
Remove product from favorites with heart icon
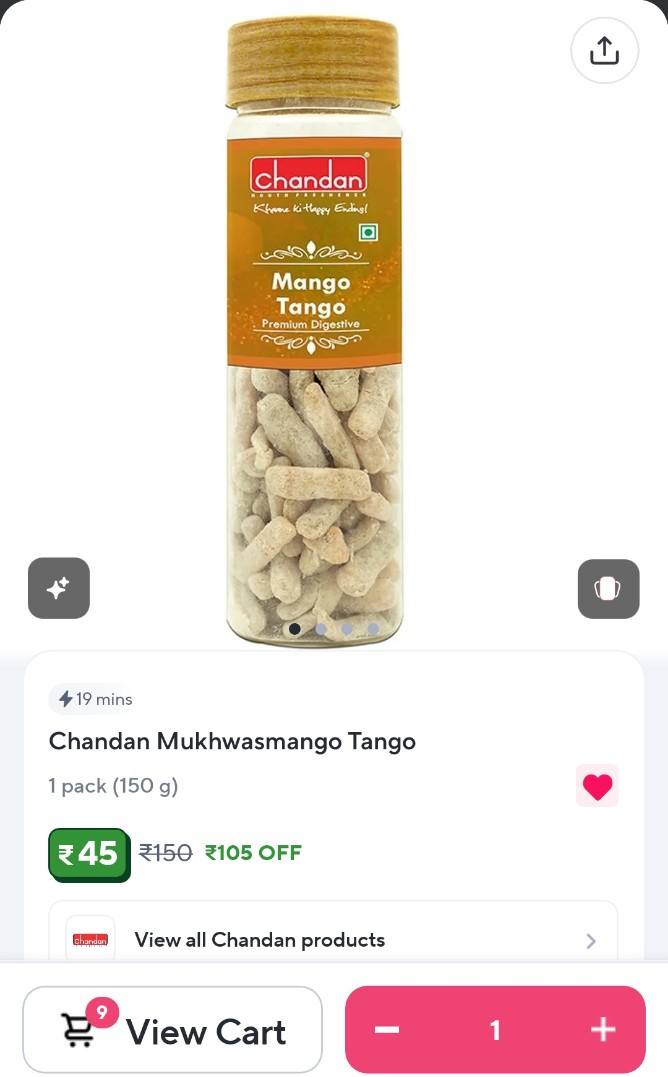tap(597, 786)
